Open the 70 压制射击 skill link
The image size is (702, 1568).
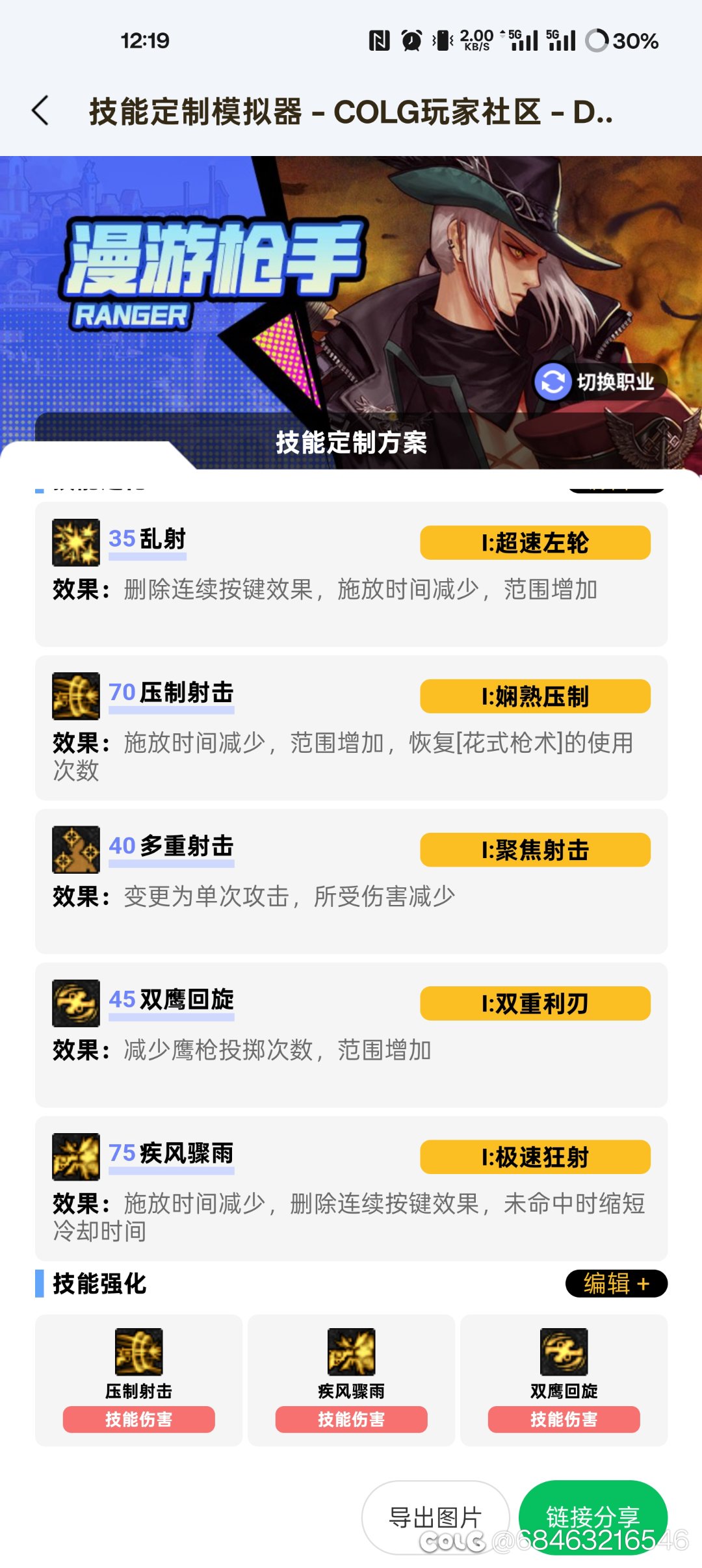171,692
